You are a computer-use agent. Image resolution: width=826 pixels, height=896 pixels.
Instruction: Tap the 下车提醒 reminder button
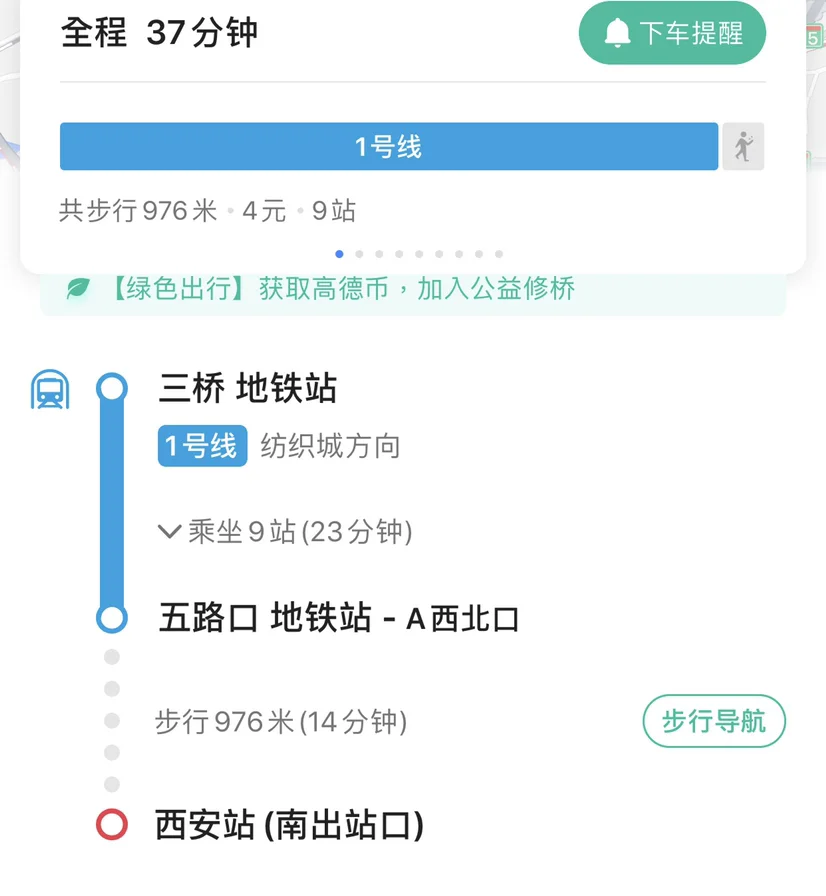pyautogui.click(x=672, y=32)
